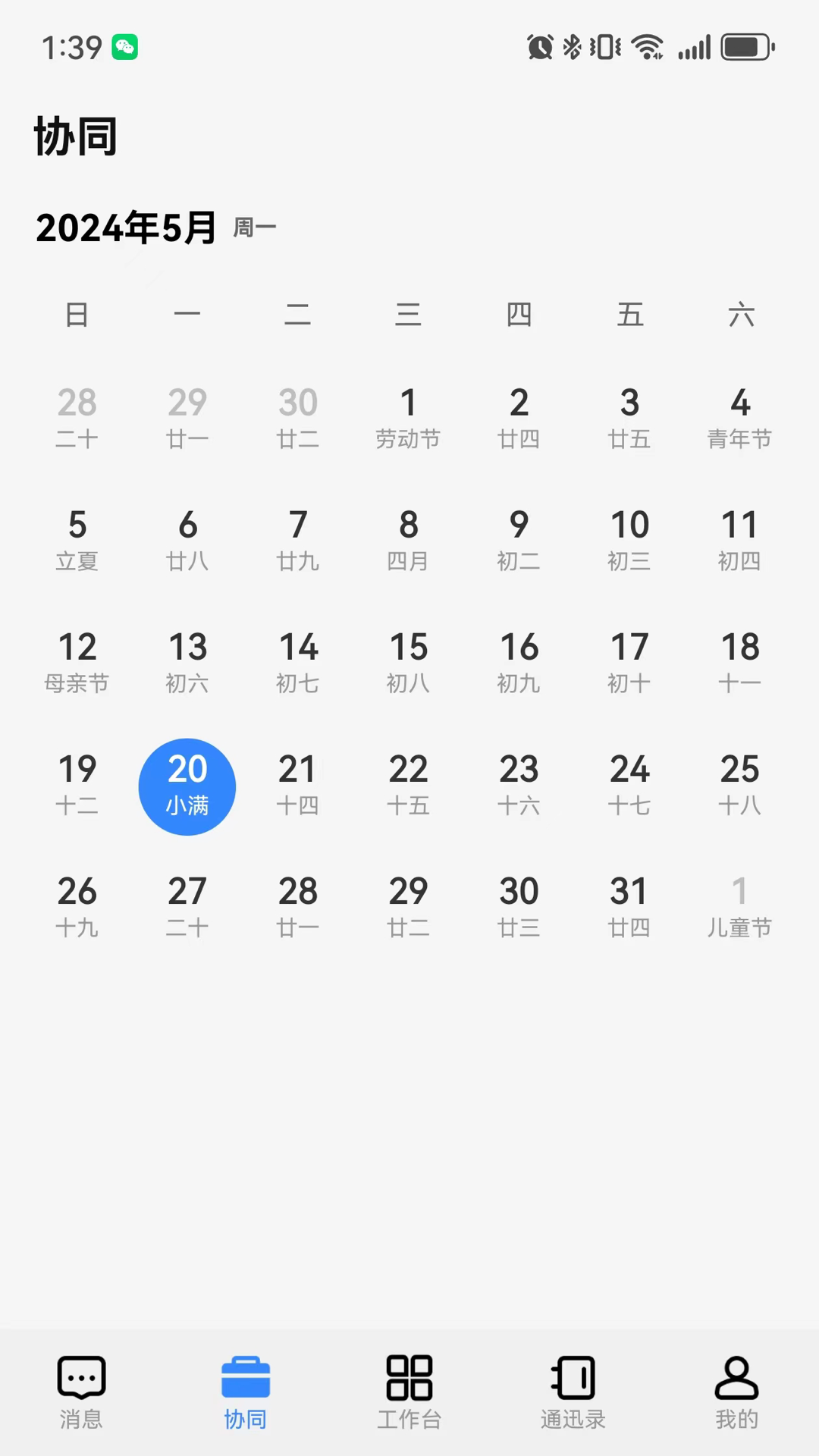Select April 30 from the previous month
The height and width of the screenshot is (1456, 819).
click(297, 417)
